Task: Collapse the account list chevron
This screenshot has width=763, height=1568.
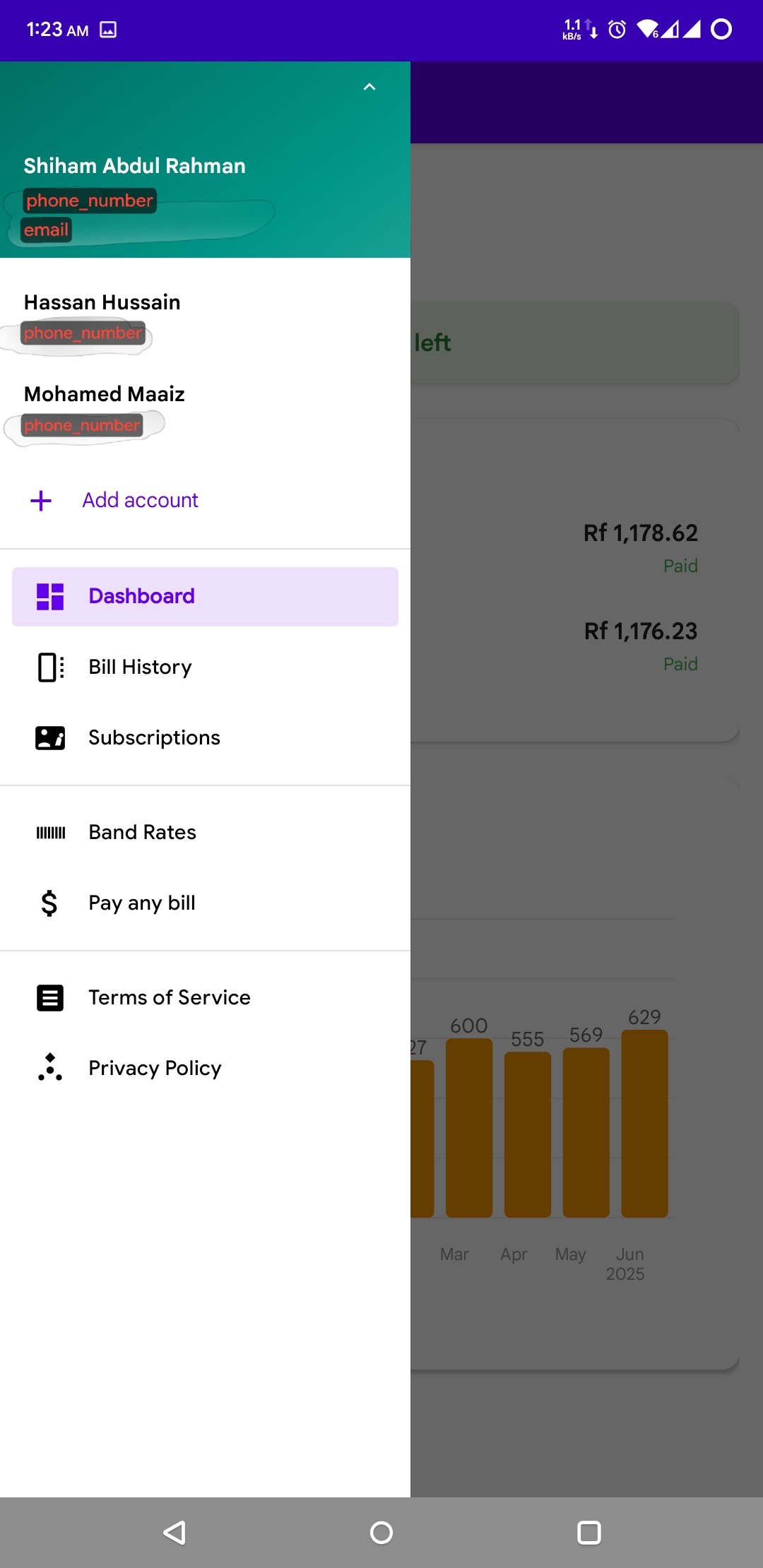Action: 369,87
